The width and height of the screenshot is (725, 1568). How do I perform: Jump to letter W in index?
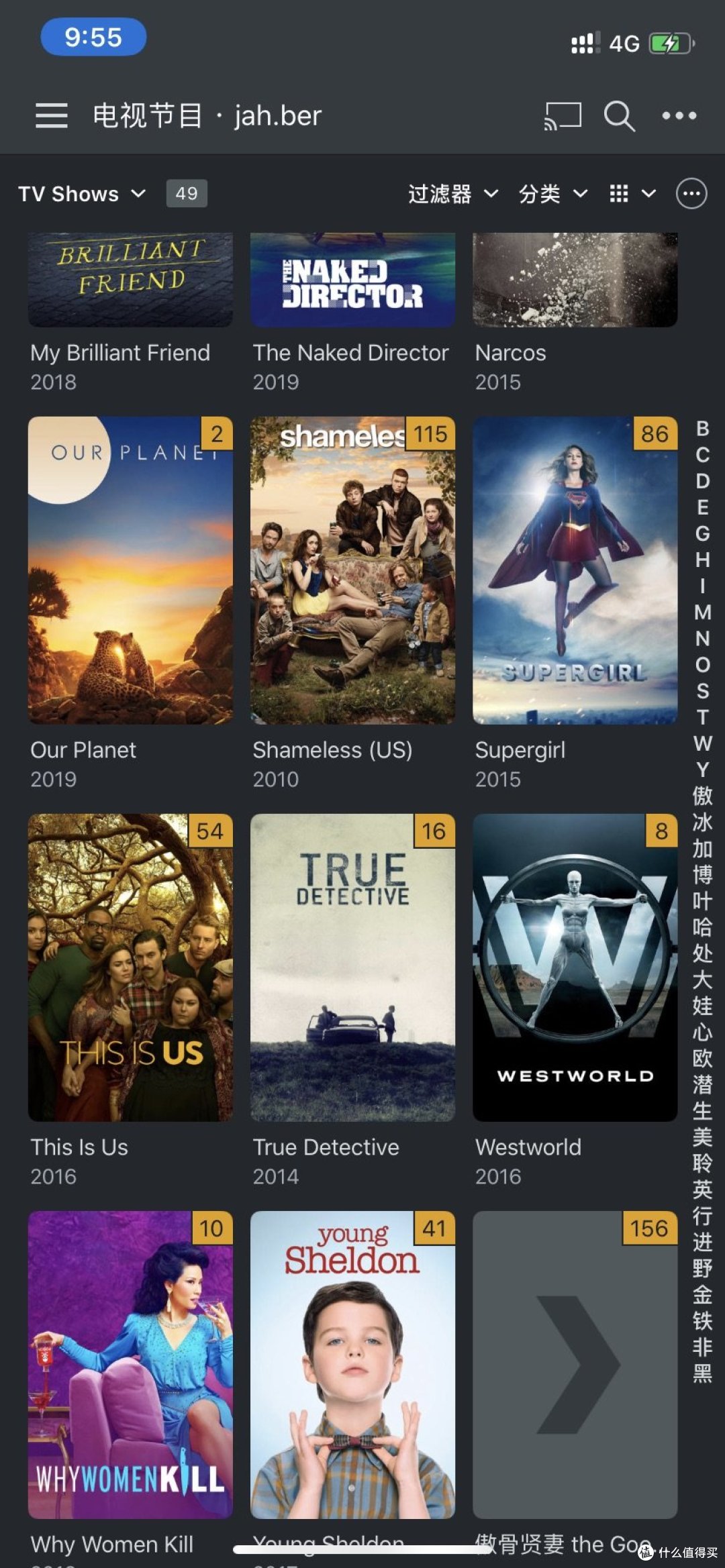[702, 743]
